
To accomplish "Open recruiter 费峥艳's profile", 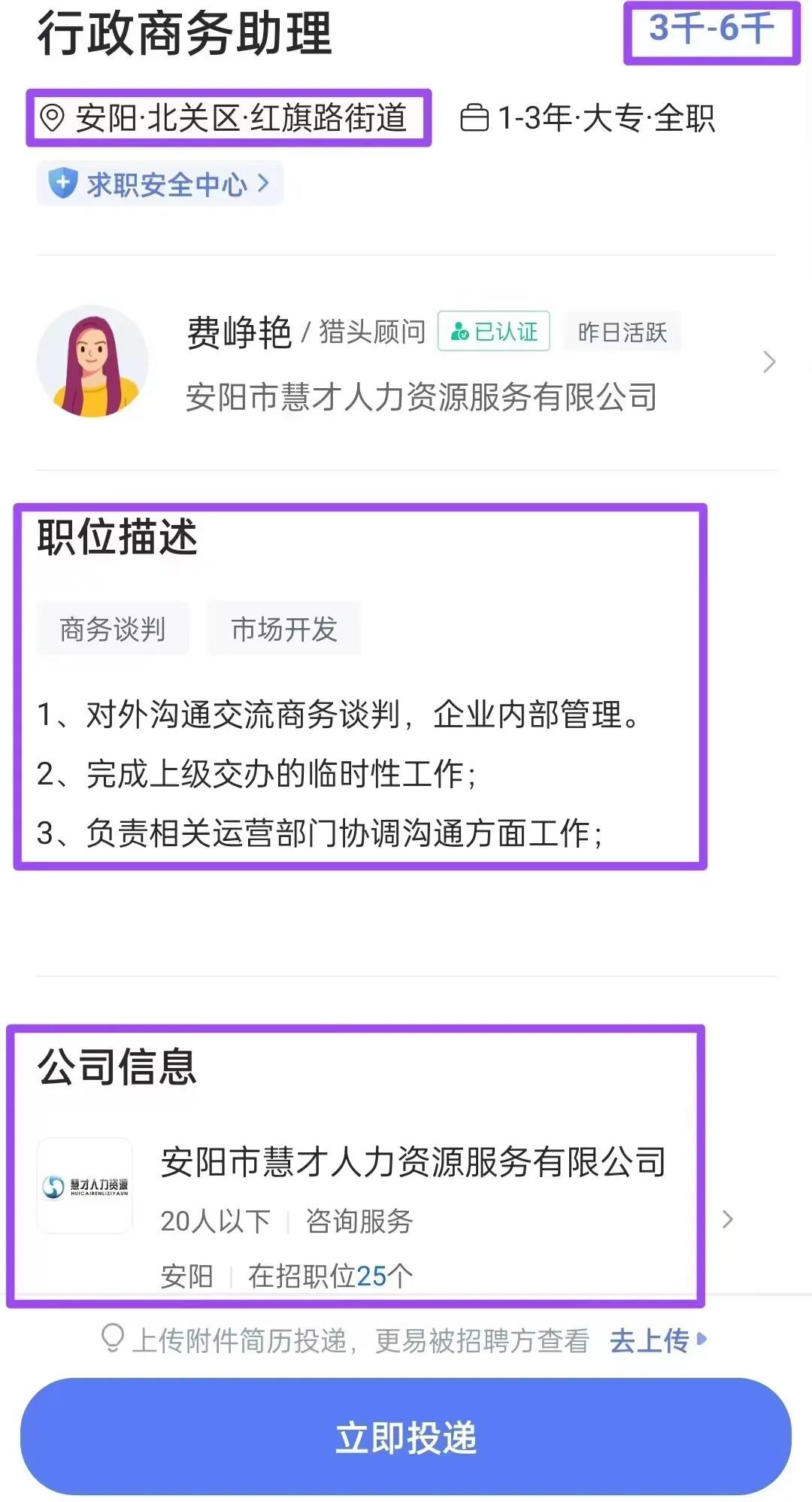I will click(x=406, y=363).
